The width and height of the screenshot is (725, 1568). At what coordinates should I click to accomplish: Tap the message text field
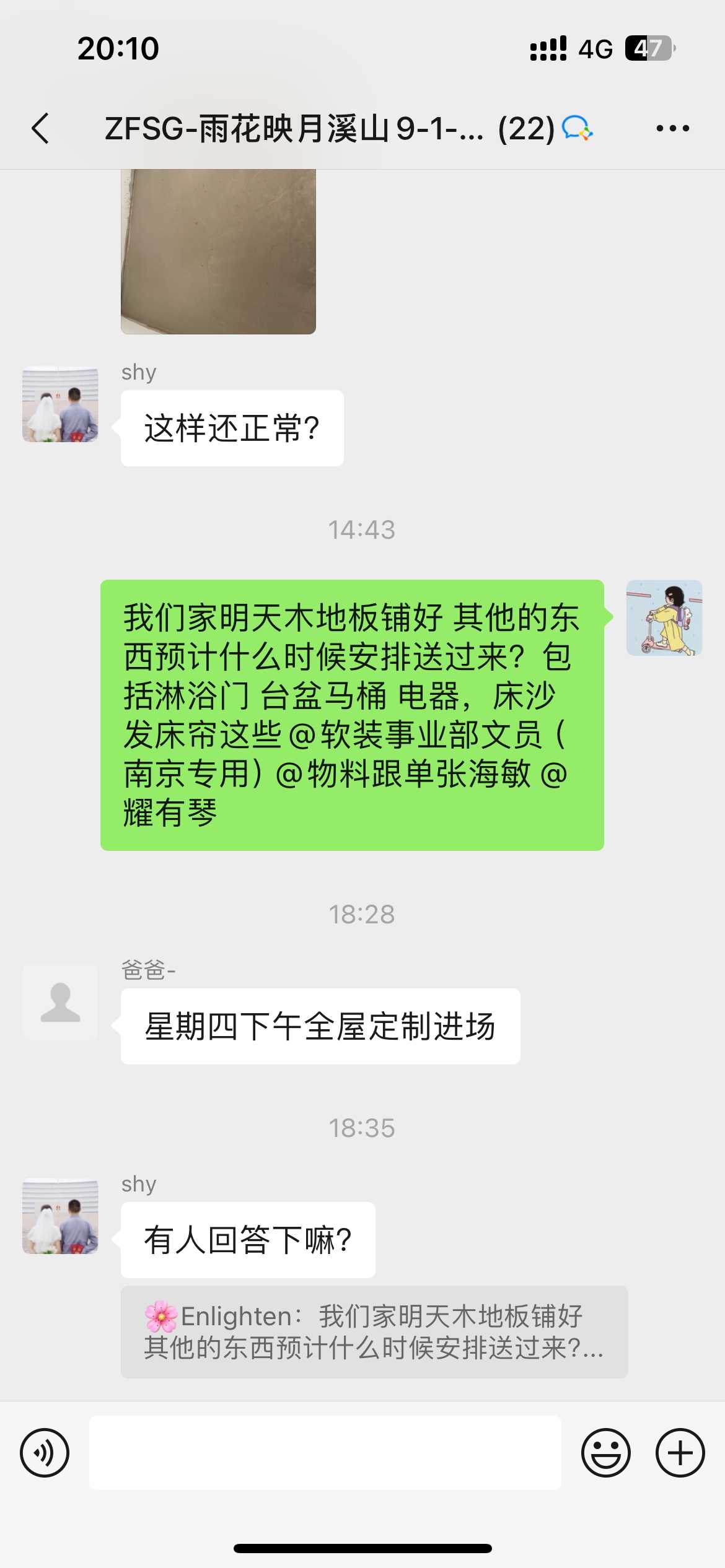pos(325,1452)
